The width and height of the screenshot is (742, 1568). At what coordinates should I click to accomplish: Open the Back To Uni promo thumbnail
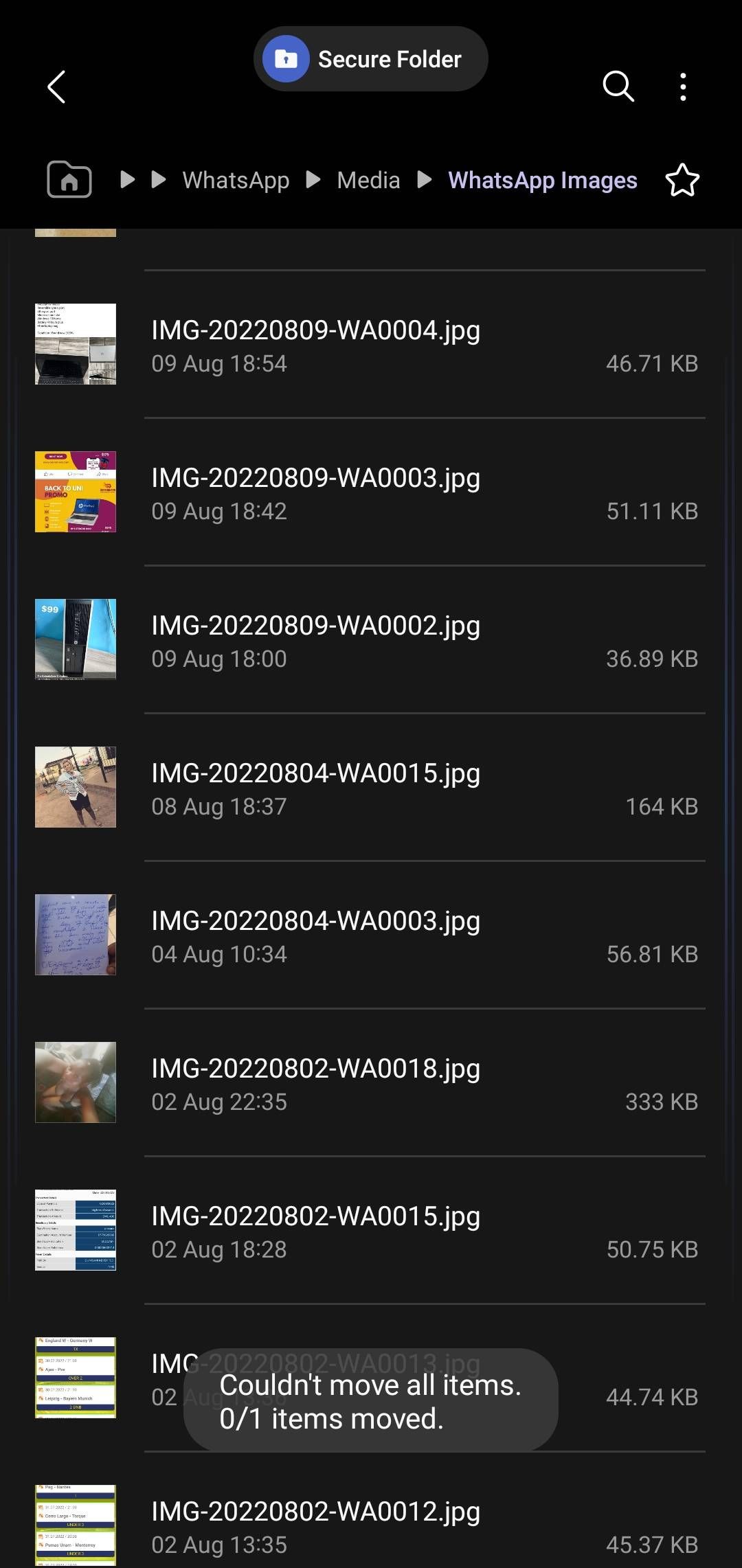tap(76, 492)
